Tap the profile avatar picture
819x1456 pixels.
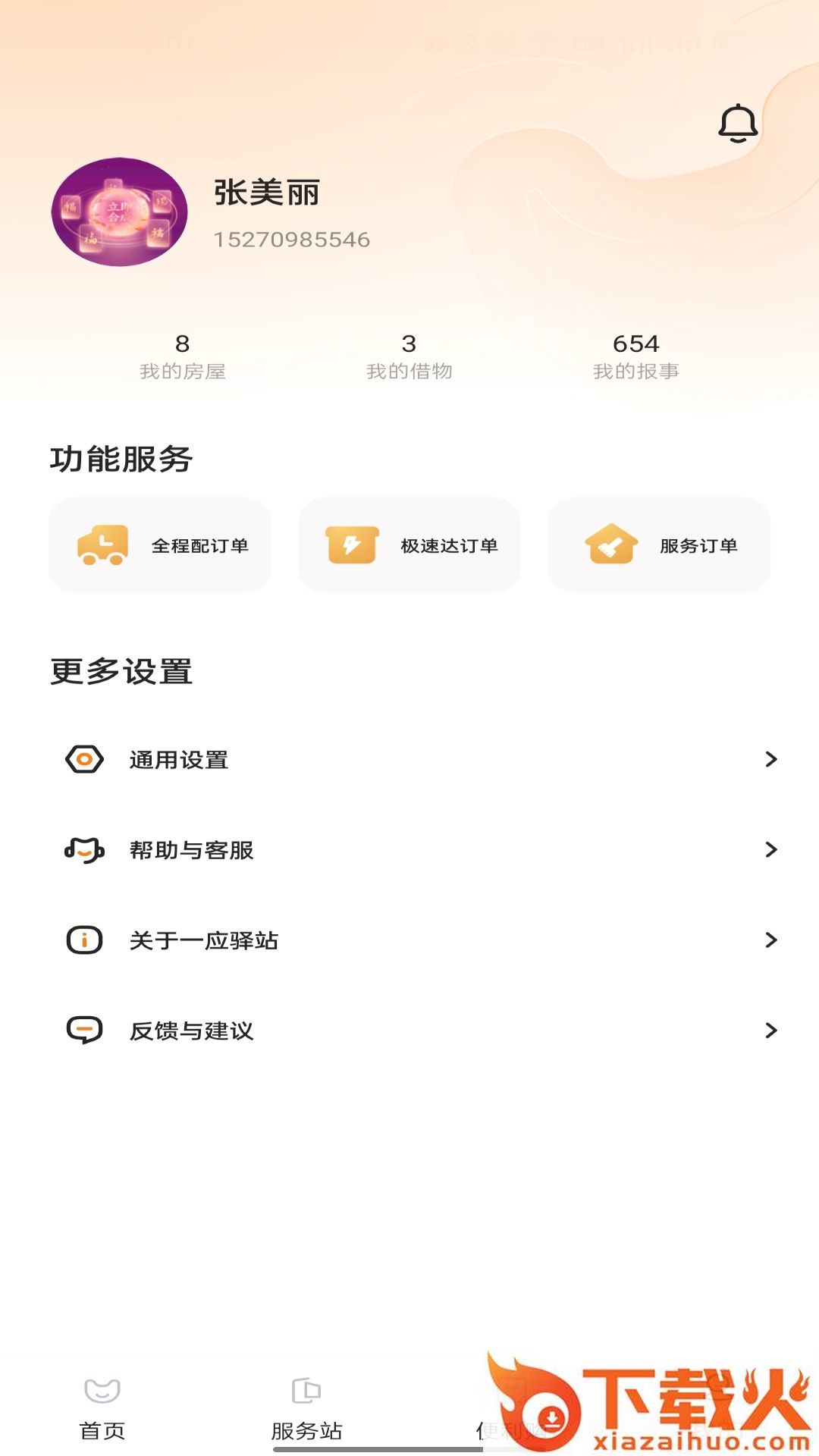[119, 212]
